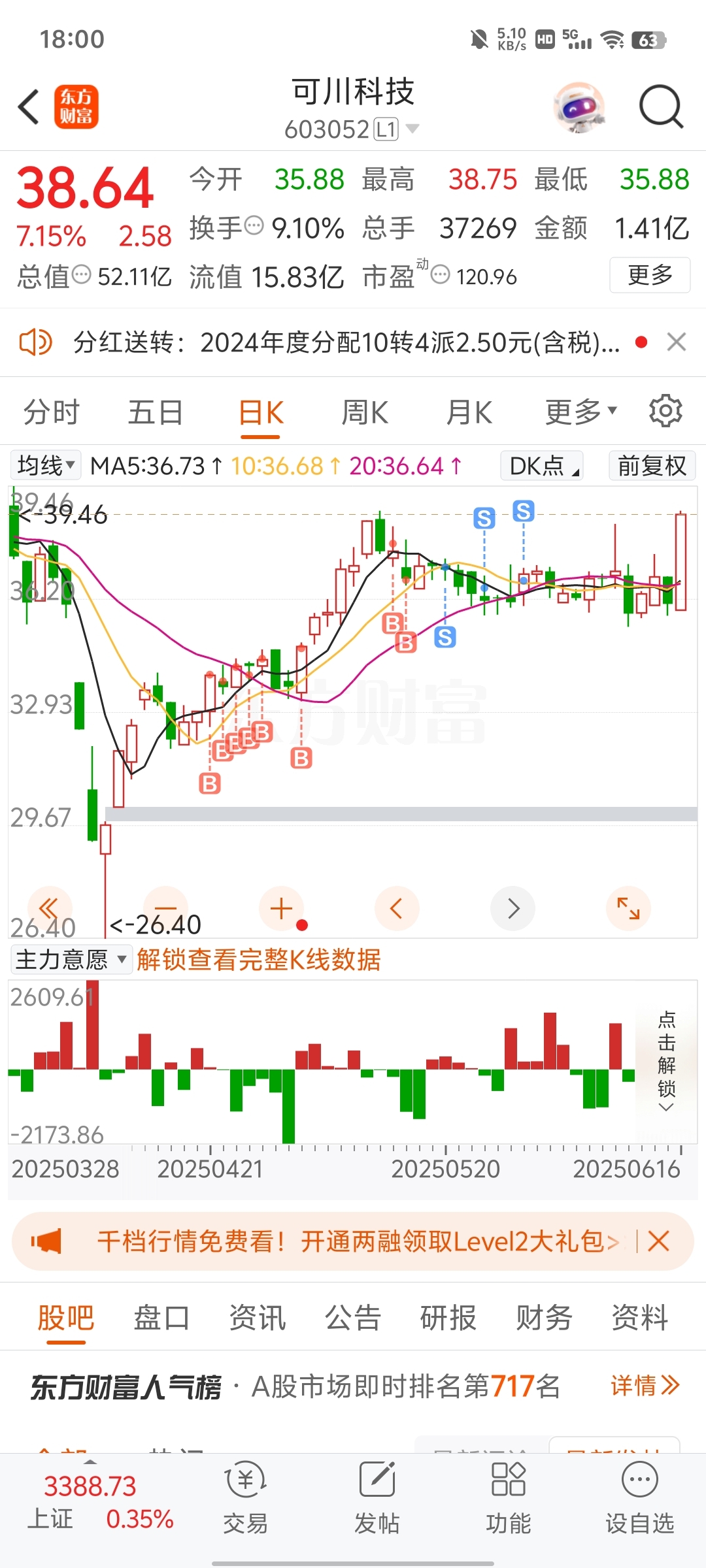The height and width of the screenshot is (1568, 706).
Task: Open the 主力意愿 indicator dropdown
Action: [x=71, y=960]
